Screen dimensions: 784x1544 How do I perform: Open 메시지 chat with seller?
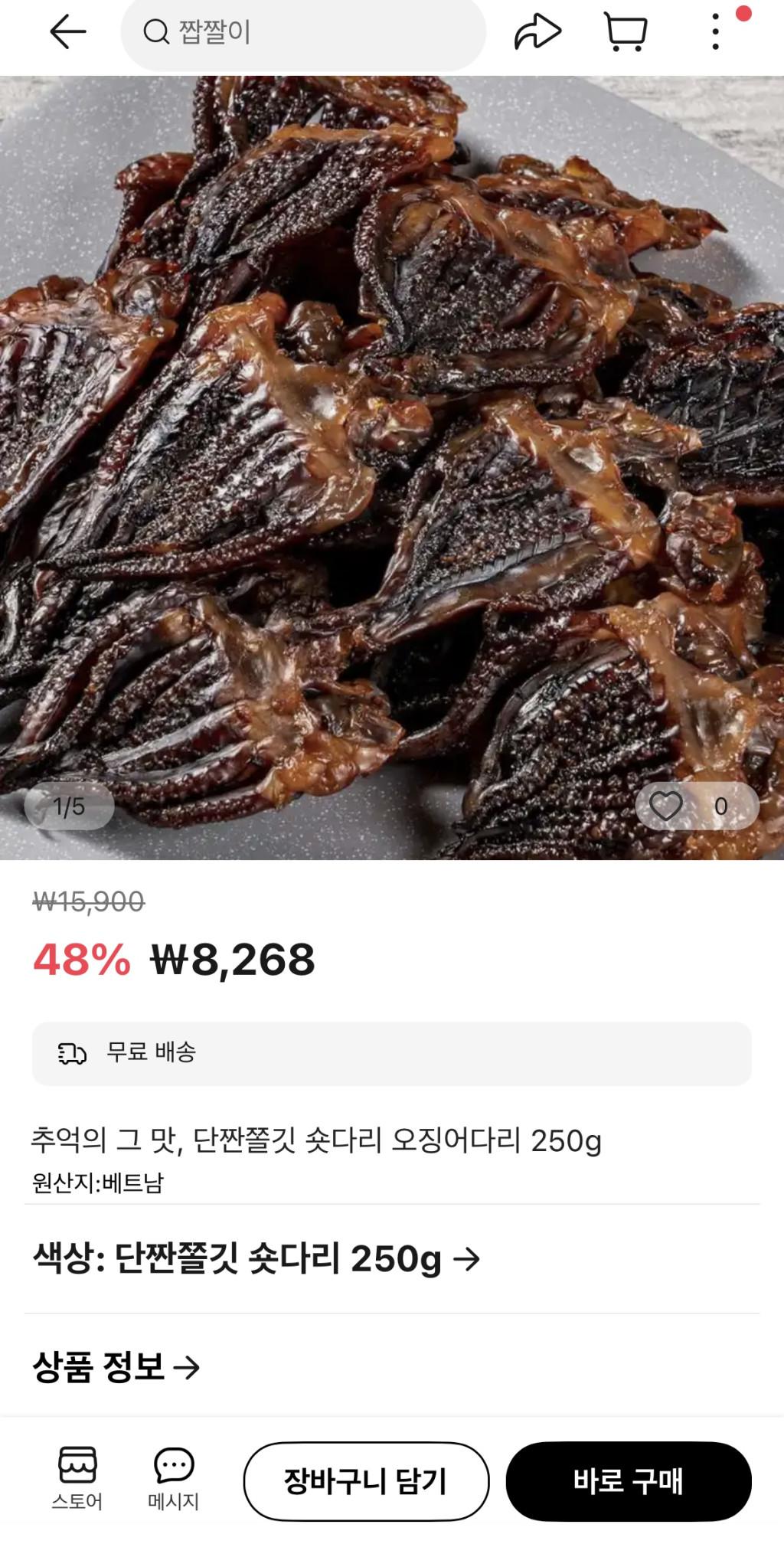174,1478
